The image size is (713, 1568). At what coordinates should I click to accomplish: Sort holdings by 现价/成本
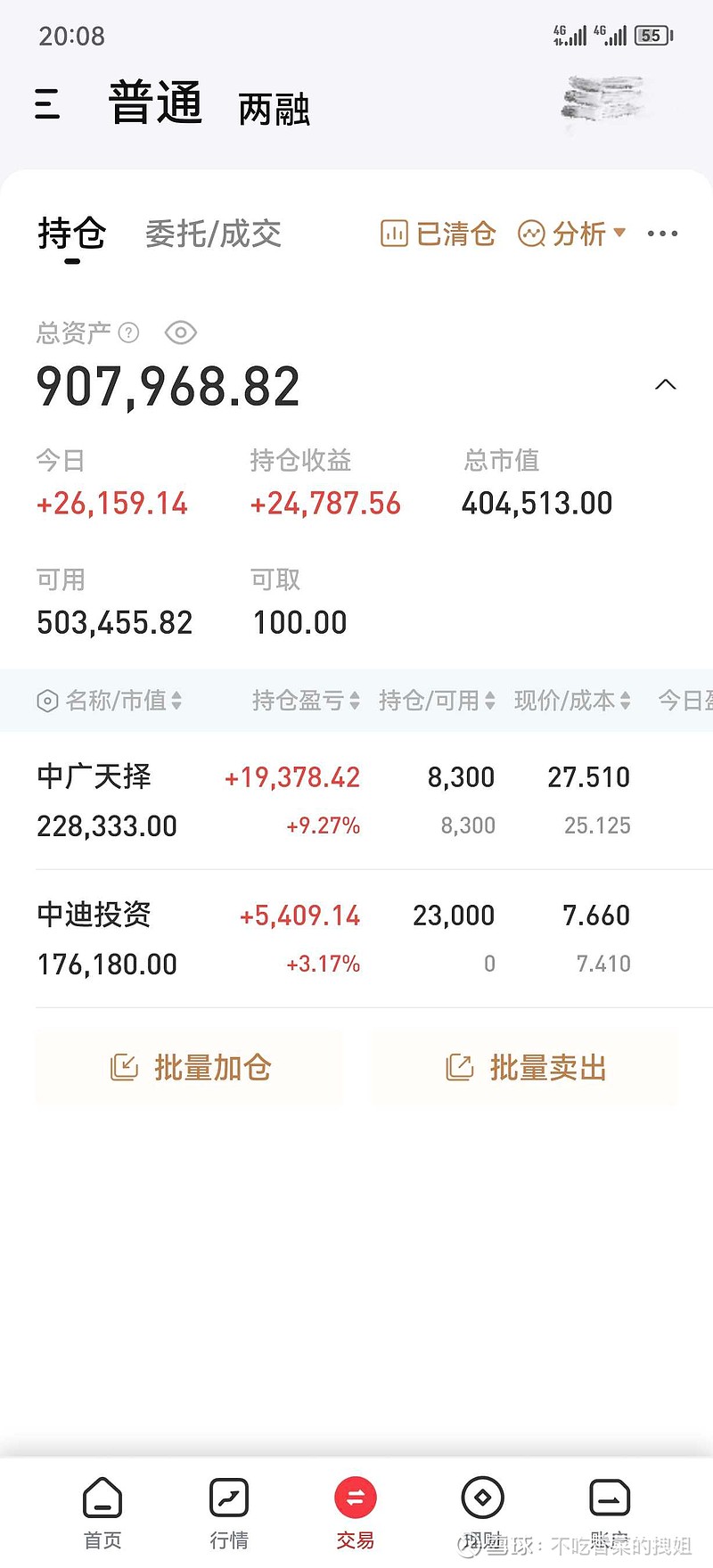click(x=572, y=701)
